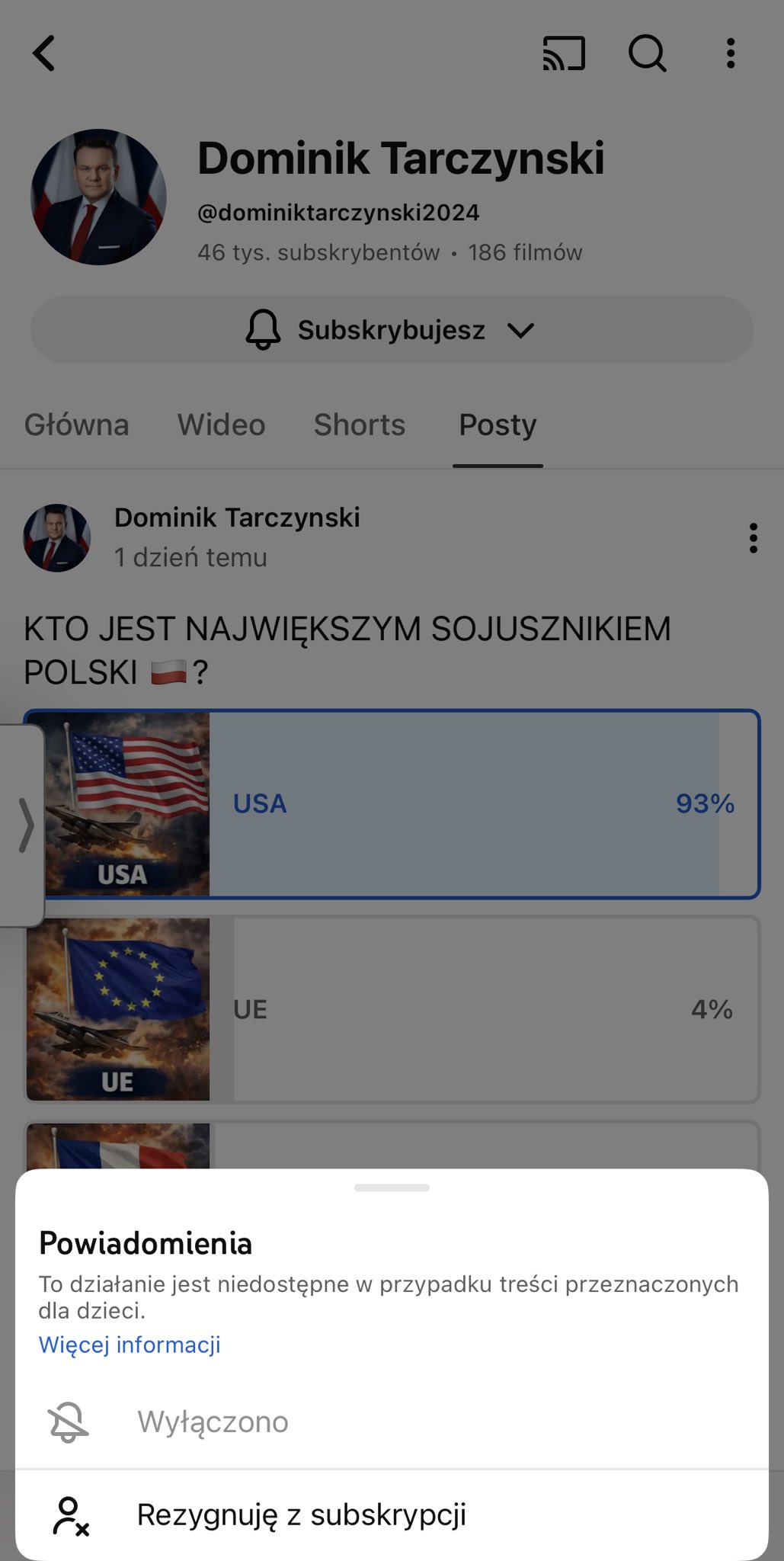The width and height of the screenshot is (784, 1561).
Task: Tap Rezygnuję z subskrypcji to unsubscribe
Action: (301, 1515)
